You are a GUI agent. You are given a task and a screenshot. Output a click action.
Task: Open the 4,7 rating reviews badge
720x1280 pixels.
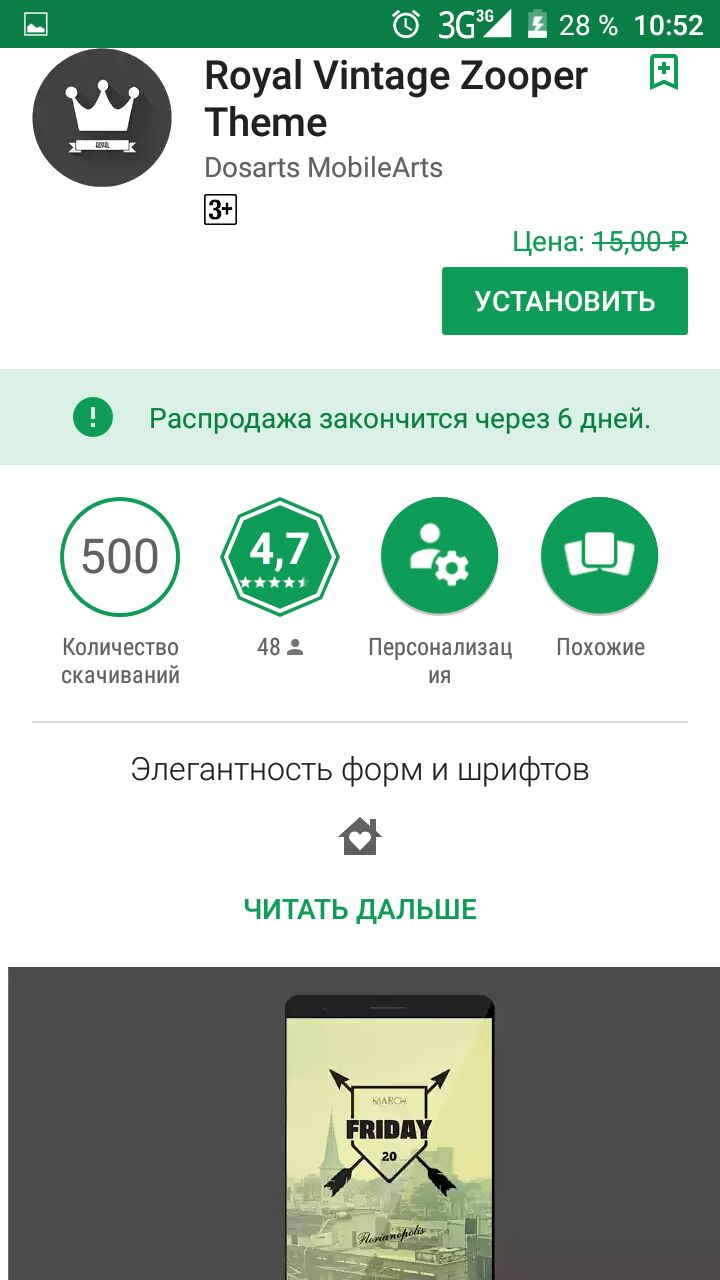280,556
